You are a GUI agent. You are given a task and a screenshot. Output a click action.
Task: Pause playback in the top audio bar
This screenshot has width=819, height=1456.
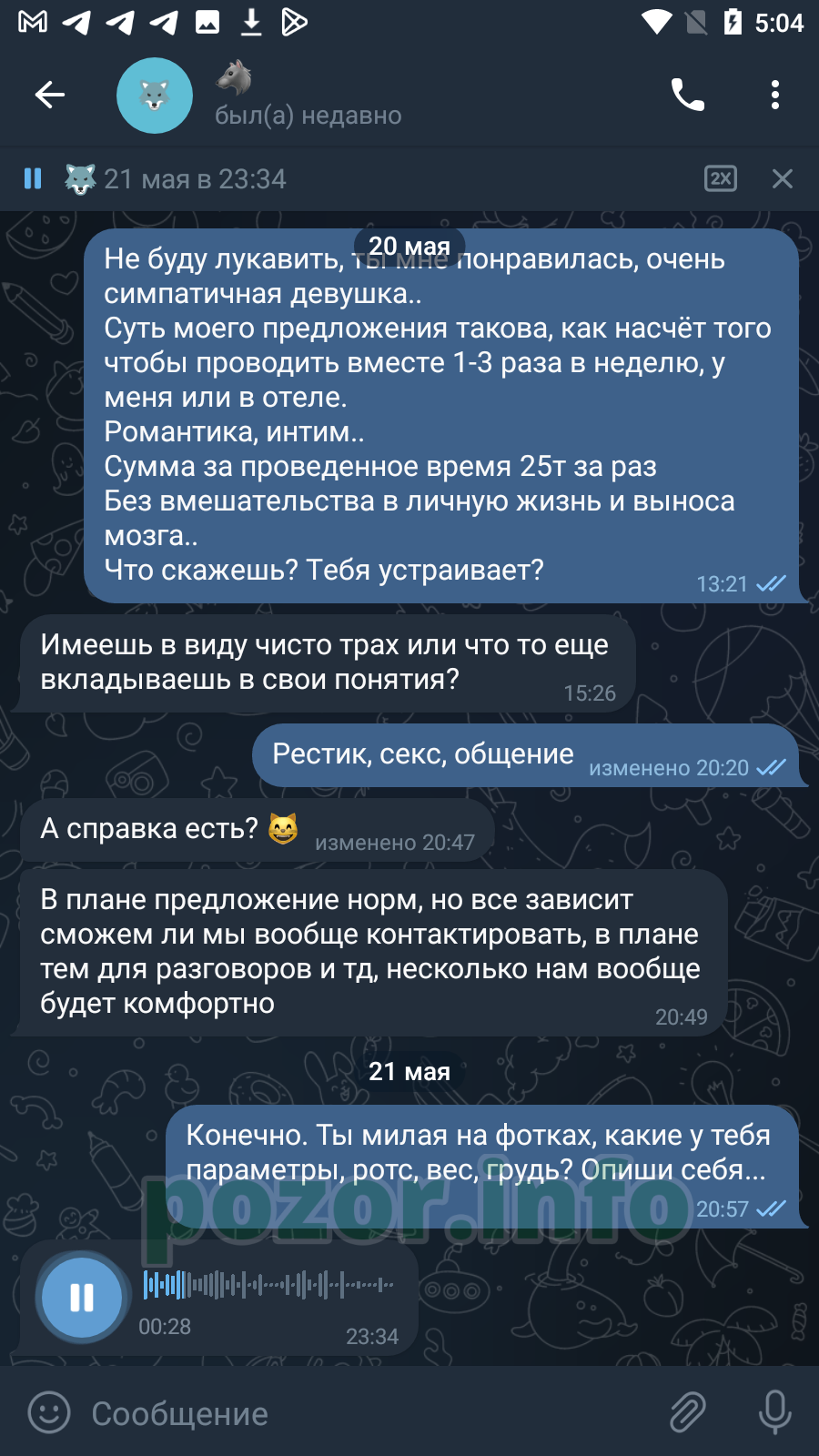point(33,178)
